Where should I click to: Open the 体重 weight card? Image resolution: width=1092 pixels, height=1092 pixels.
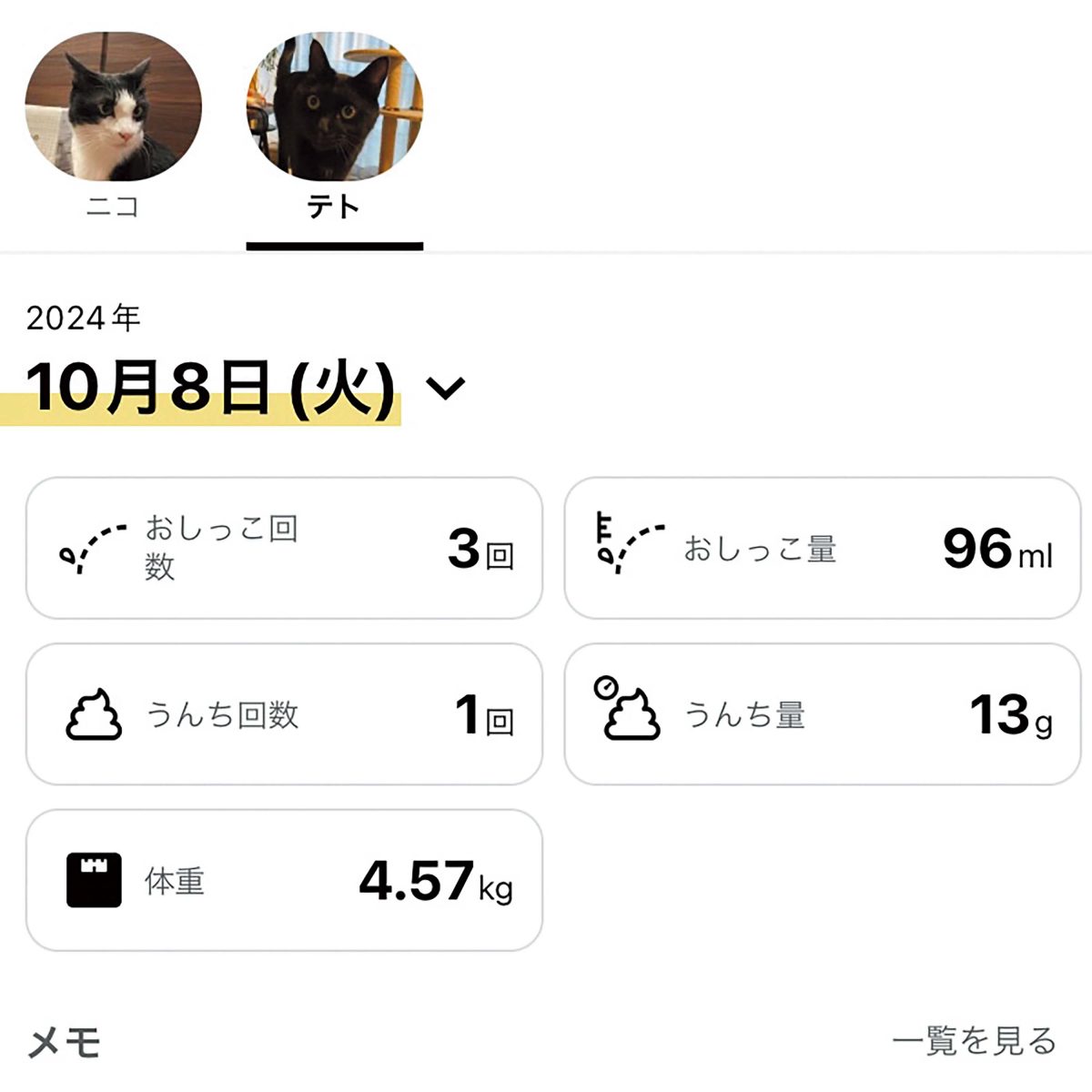[x=284, y=880]
